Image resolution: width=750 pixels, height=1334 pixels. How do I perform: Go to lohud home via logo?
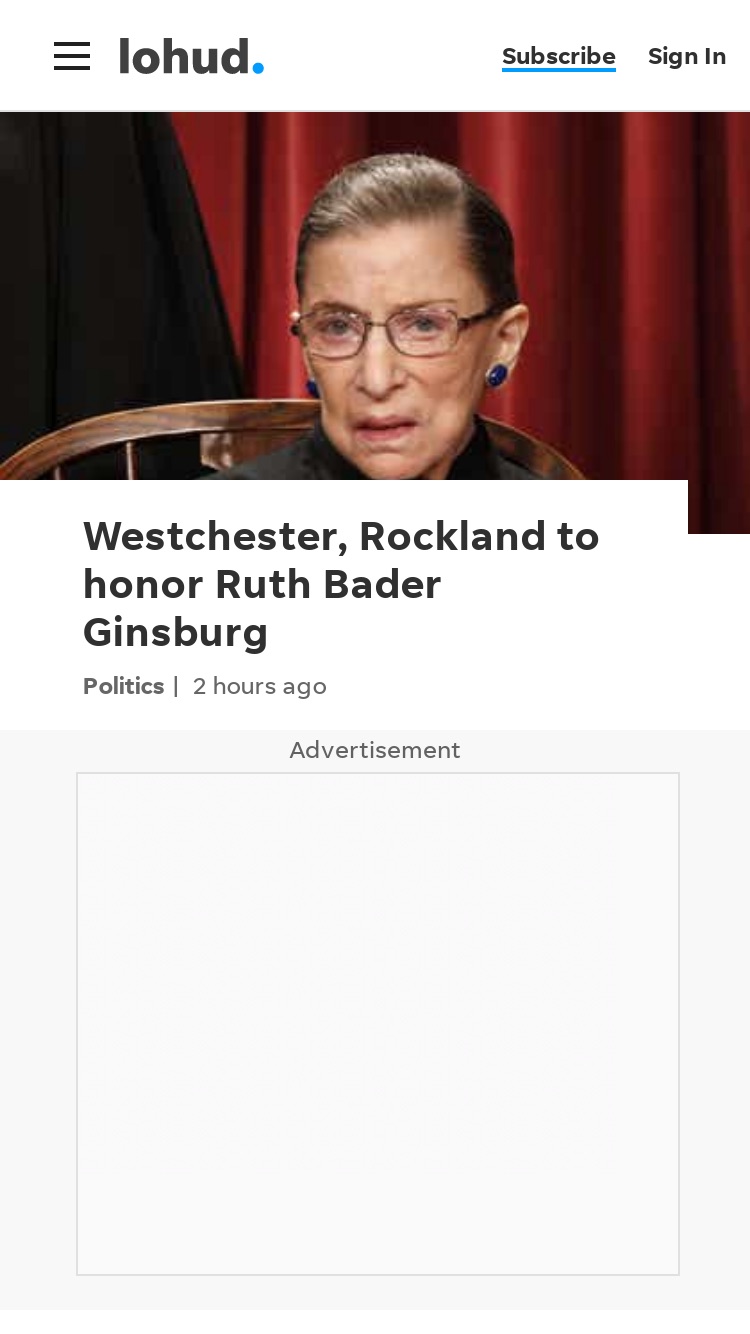coord(192,56)
